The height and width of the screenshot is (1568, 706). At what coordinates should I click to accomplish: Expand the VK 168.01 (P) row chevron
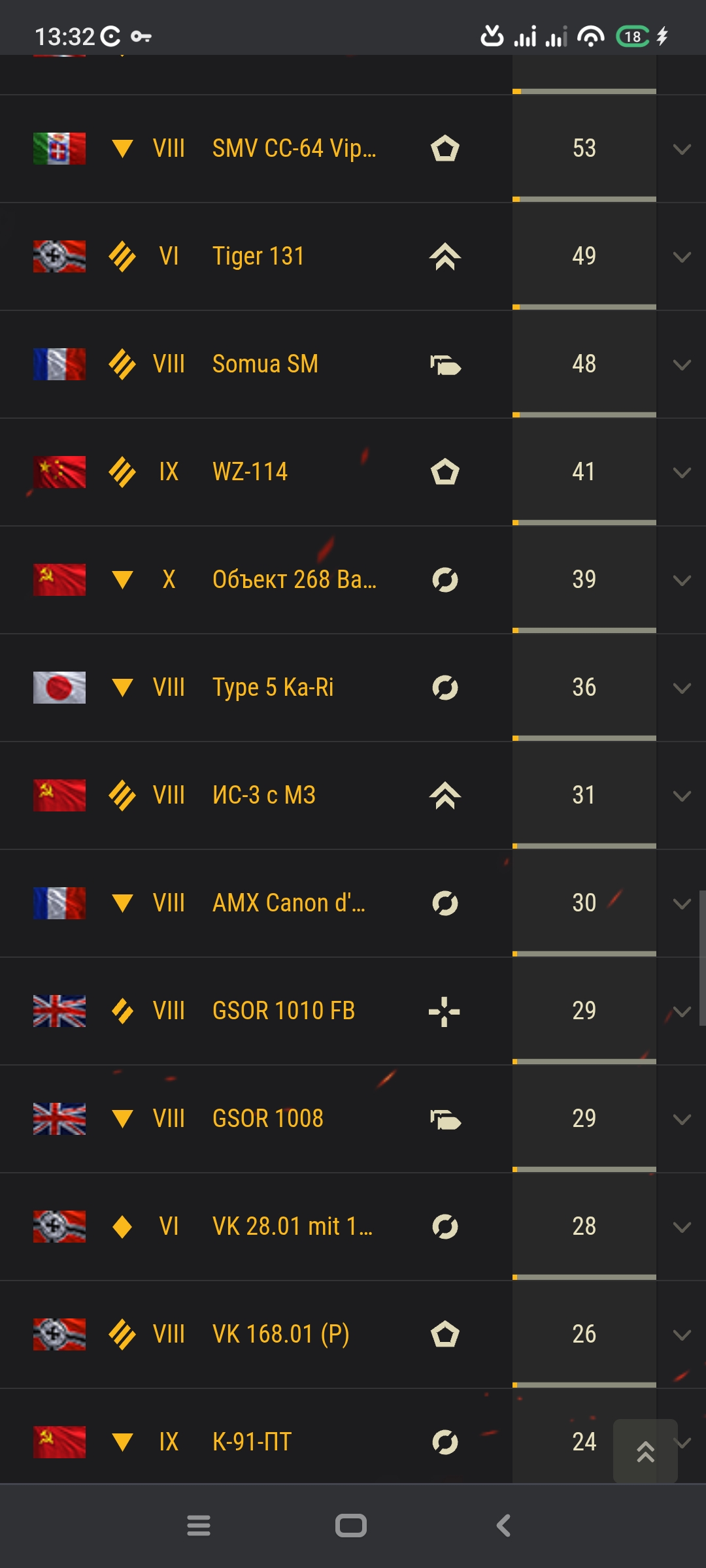(x=682, y=1335)
